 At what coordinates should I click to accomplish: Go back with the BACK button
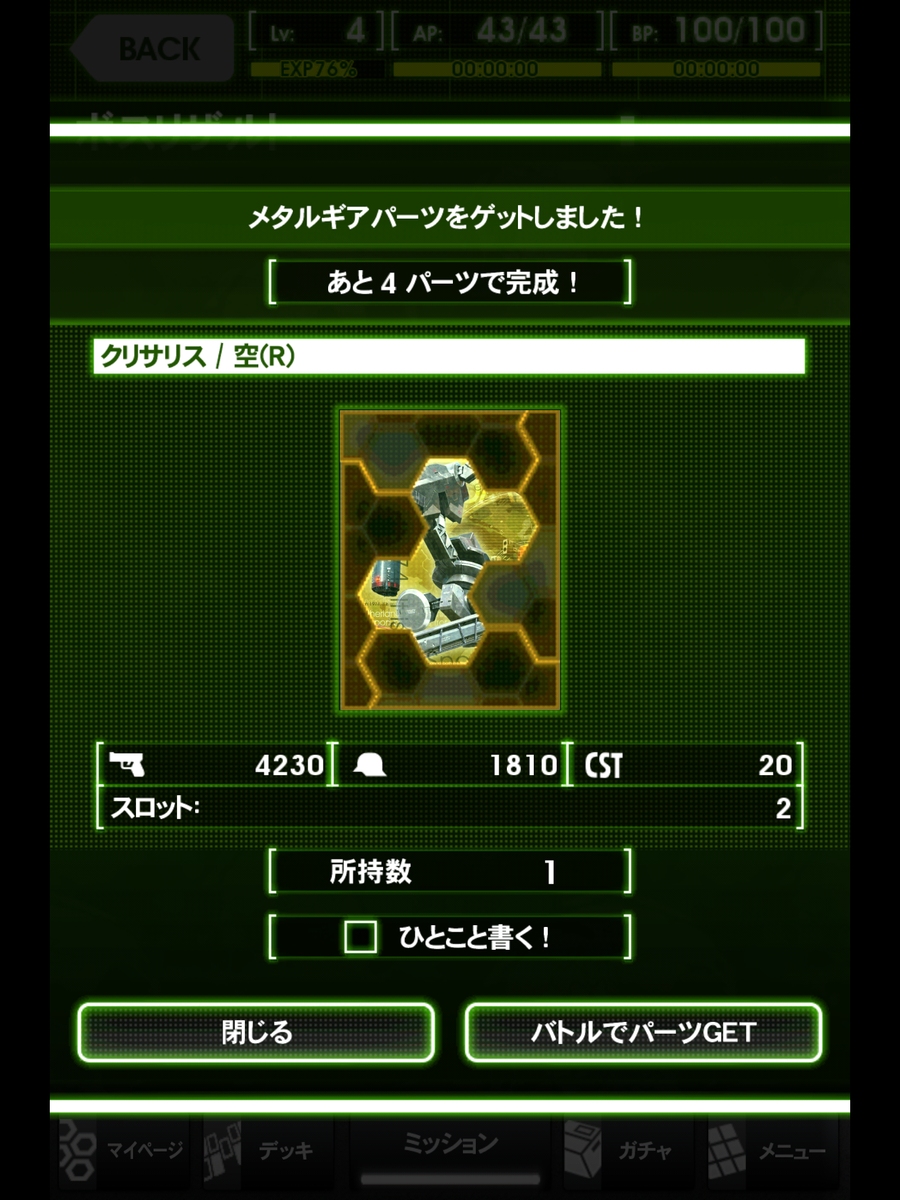[x=153, y=47]
